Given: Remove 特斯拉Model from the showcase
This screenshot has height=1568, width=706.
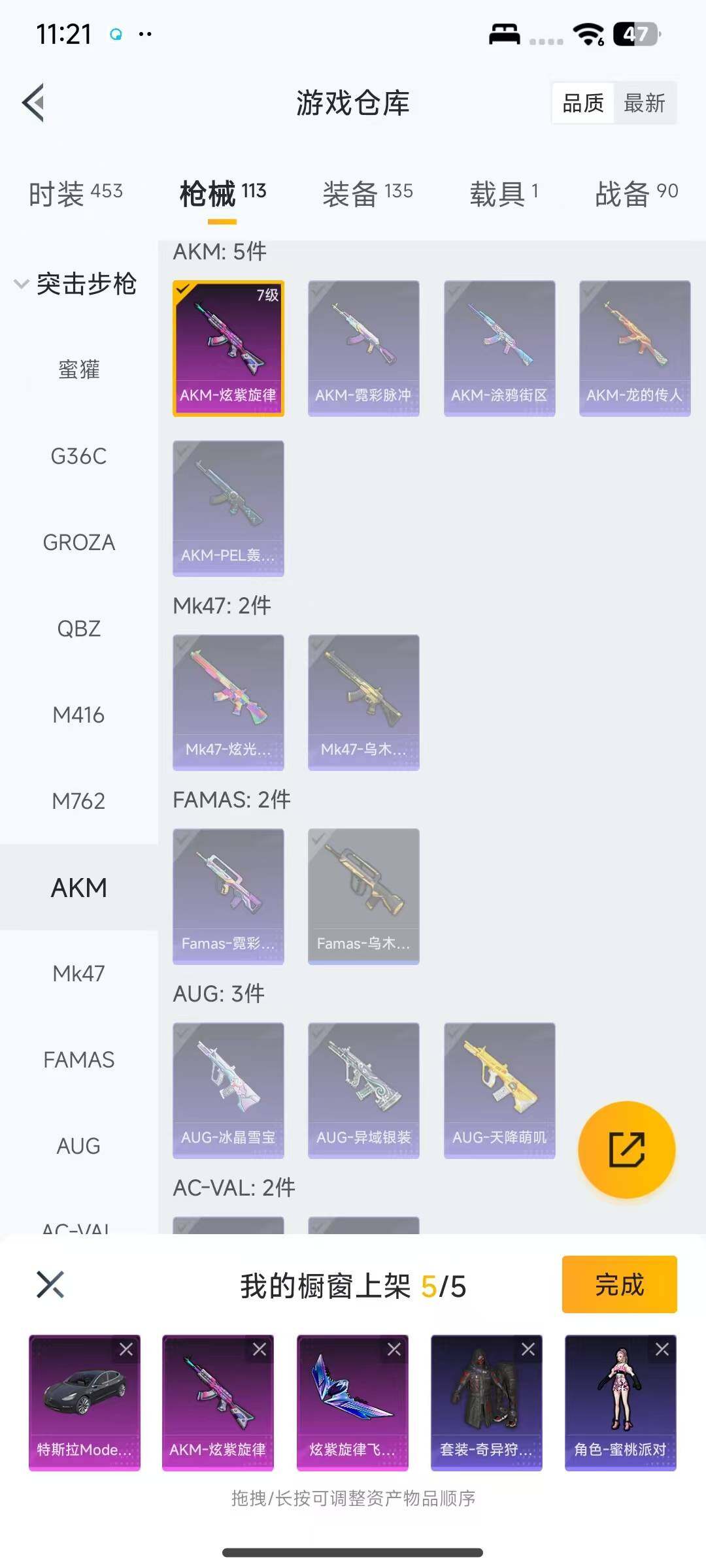Looking at the screenshot, I should [x=126, y=1349].
